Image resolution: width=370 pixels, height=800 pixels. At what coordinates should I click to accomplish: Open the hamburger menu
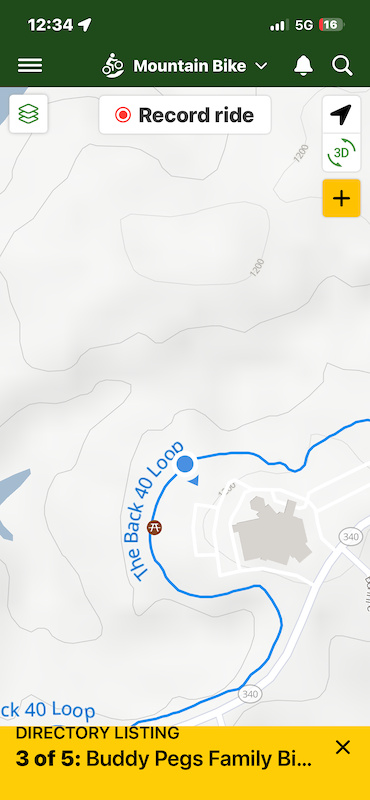tap(30, 65)
